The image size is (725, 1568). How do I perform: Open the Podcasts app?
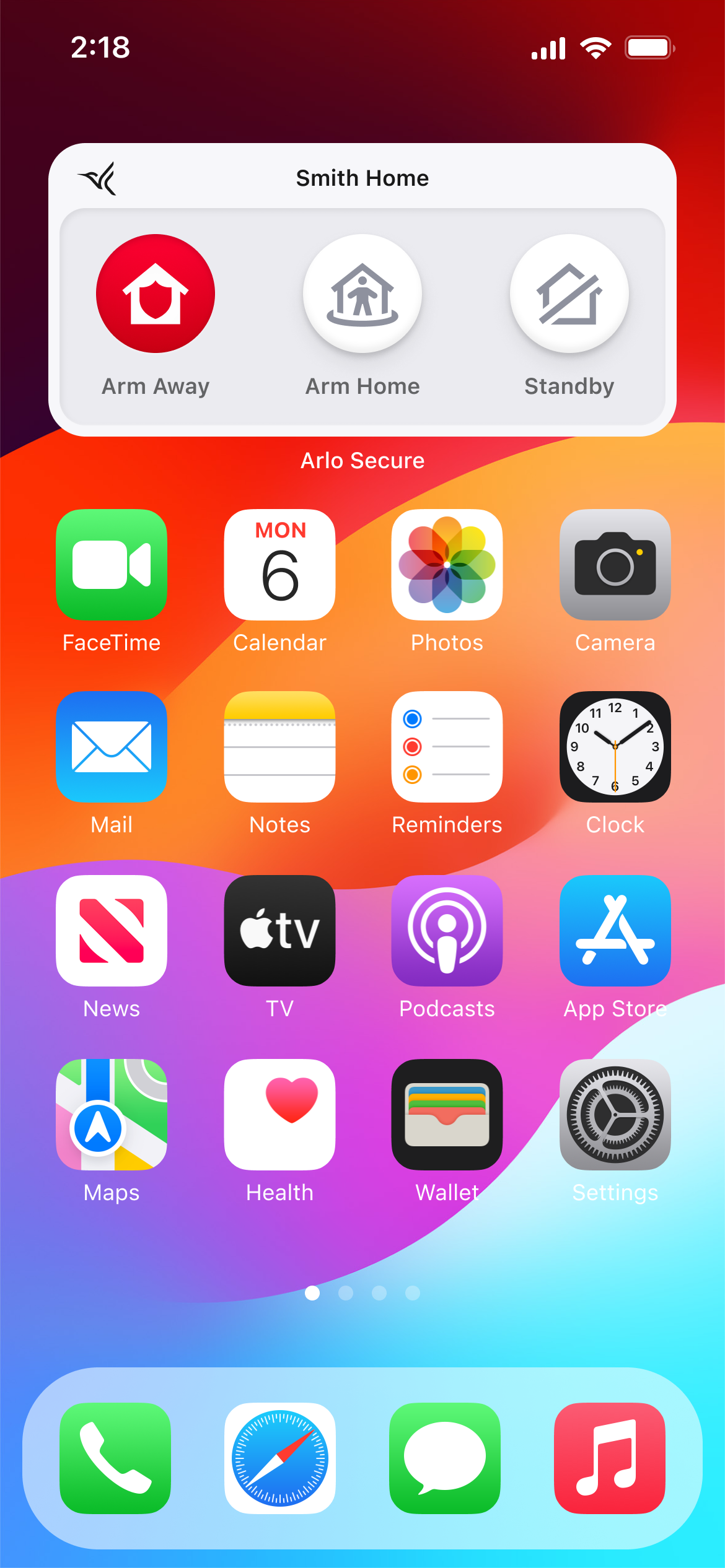tap(447, 931)
